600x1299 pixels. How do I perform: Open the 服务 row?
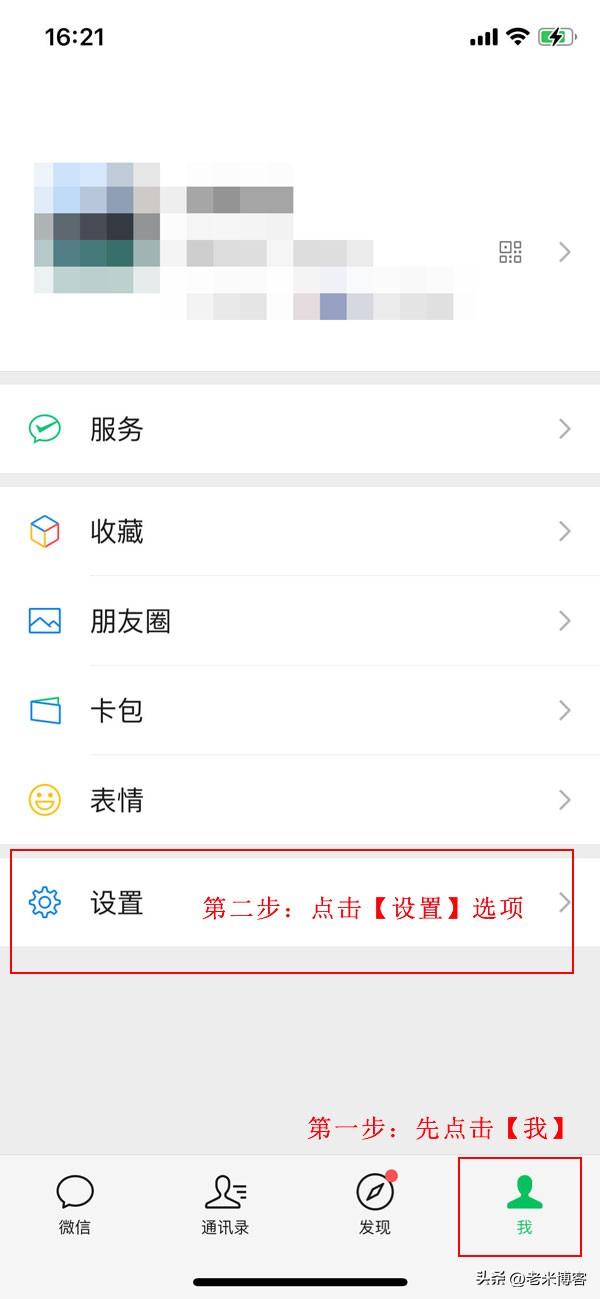[x=300, y=430]
